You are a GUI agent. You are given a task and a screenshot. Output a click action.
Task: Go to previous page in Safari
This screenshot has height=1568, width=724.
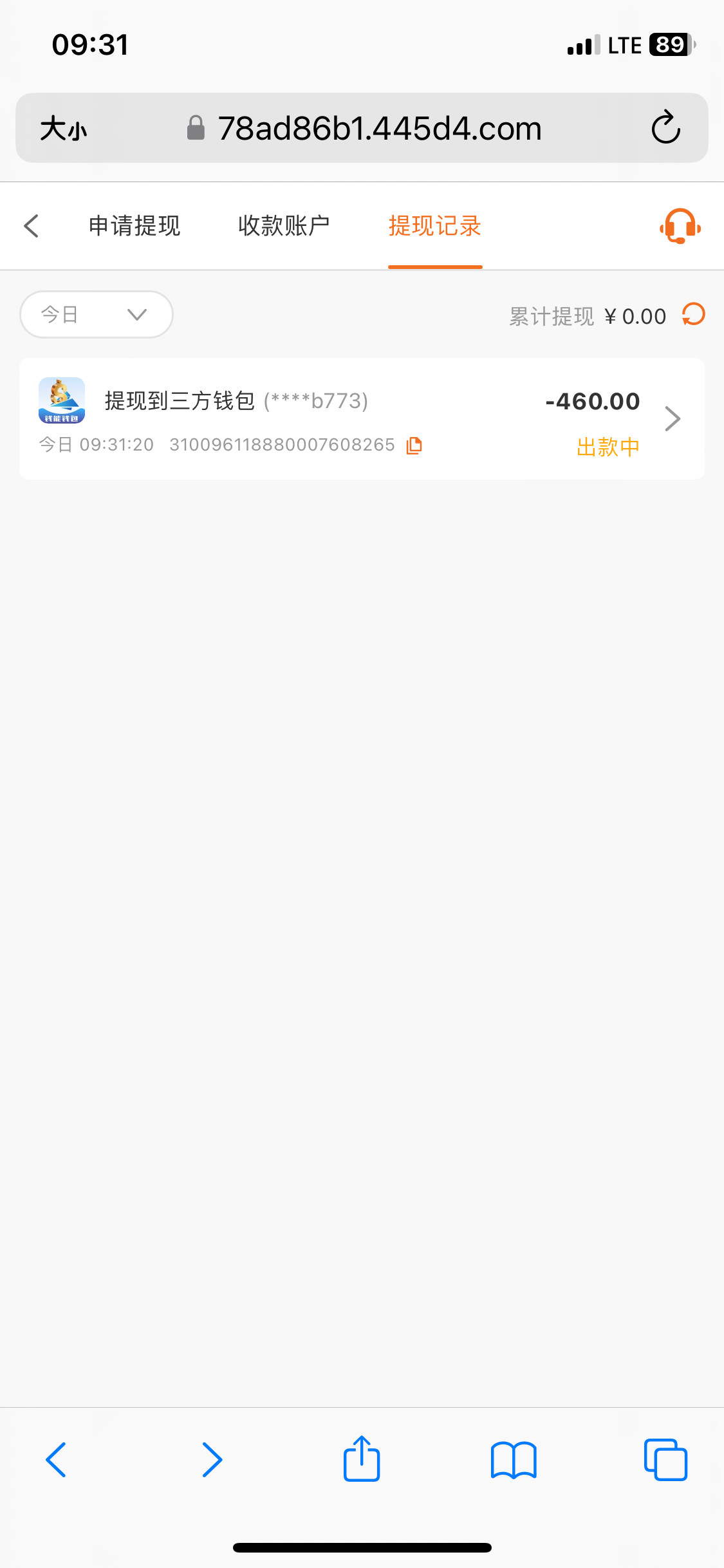(57, 1459)
